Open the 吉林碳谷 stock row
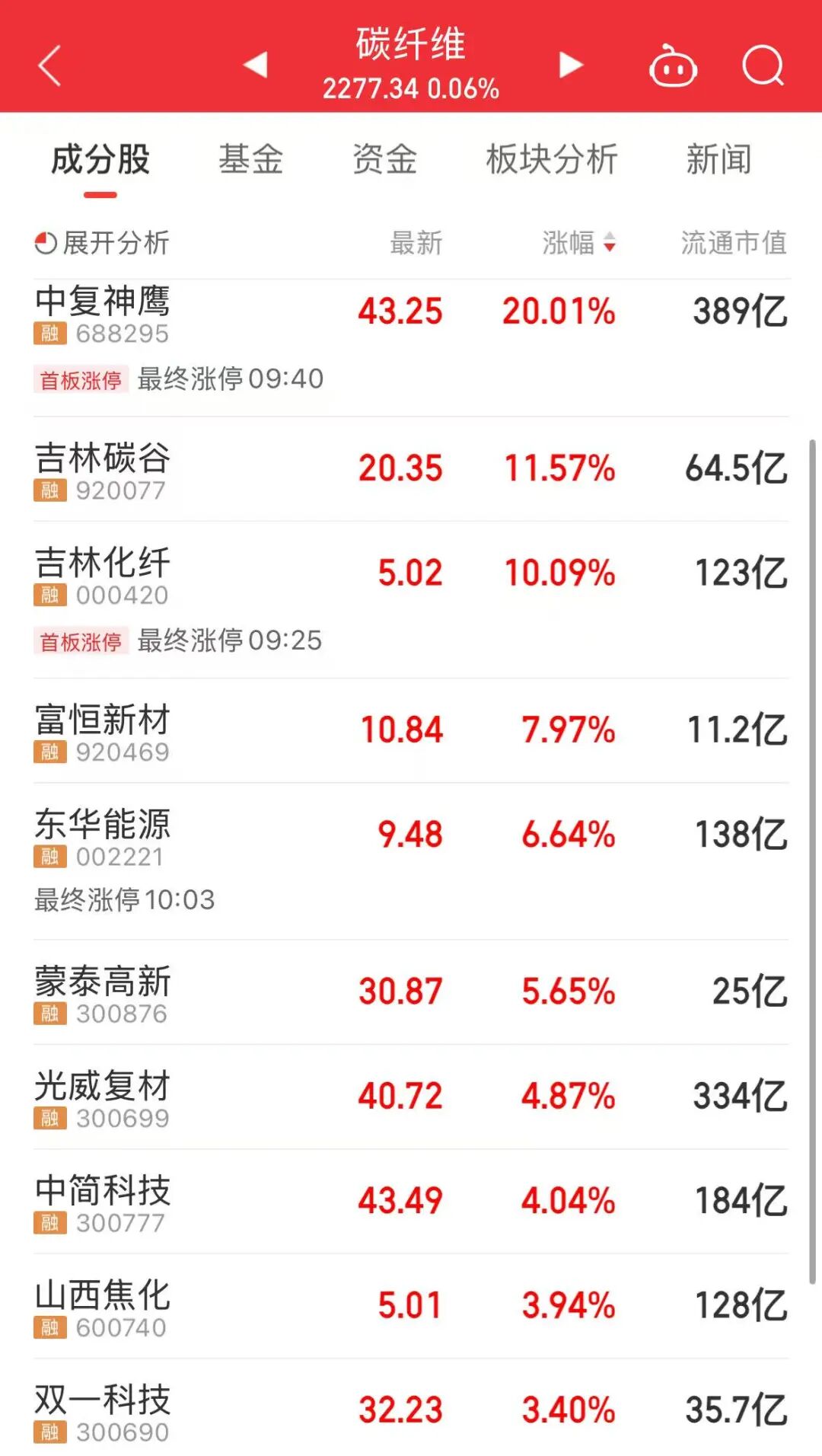This screenshot has height=1456, width=822. pyautogui.click(x=411, y=469)
